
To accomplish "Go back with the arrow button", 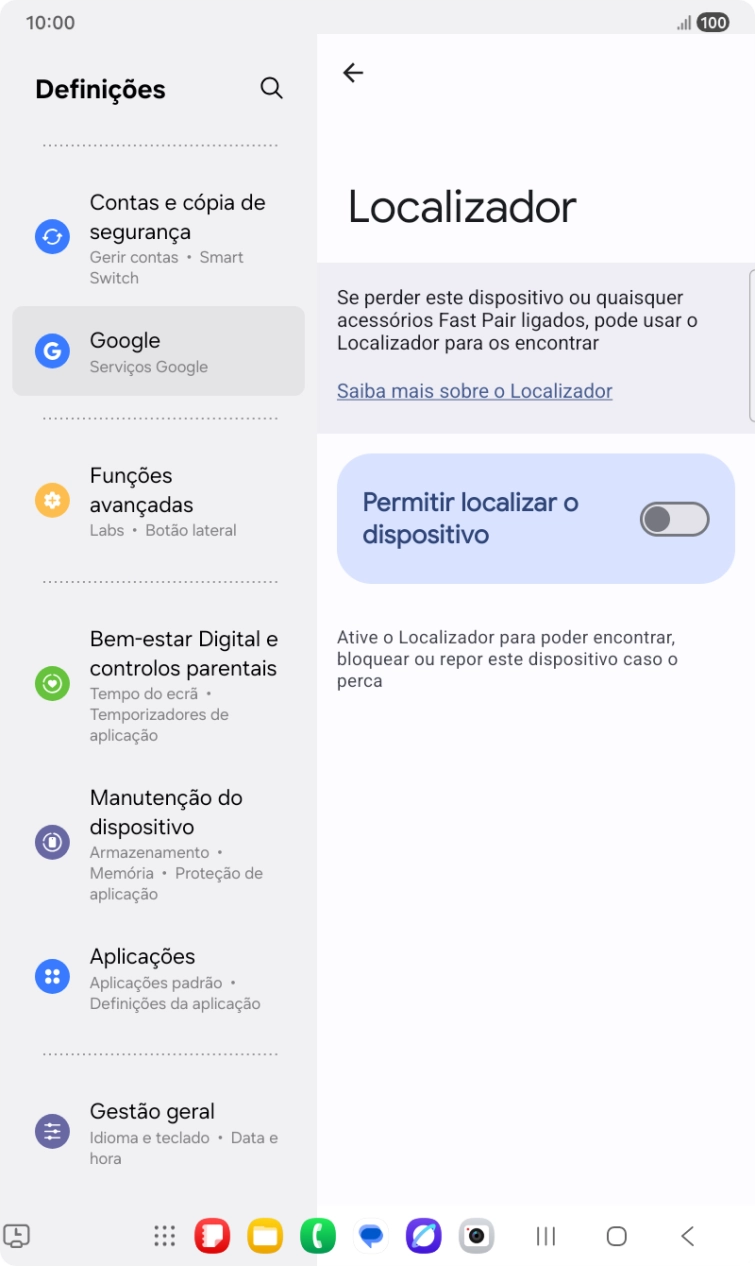I will click(x=355, y=72).
